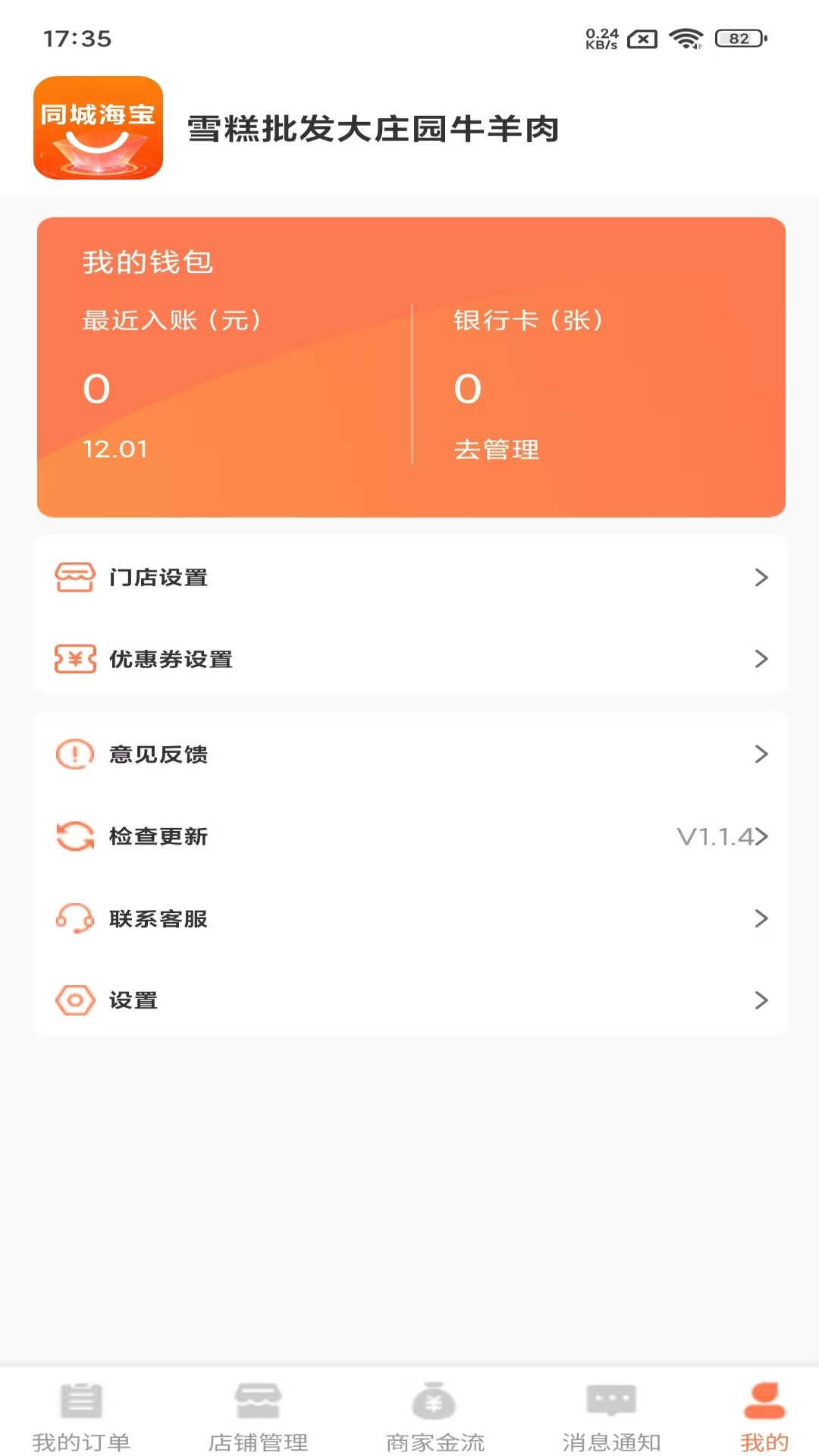Tap the 设置 gear icon
Screen dimensions: 819x1456
point(74,1000)
